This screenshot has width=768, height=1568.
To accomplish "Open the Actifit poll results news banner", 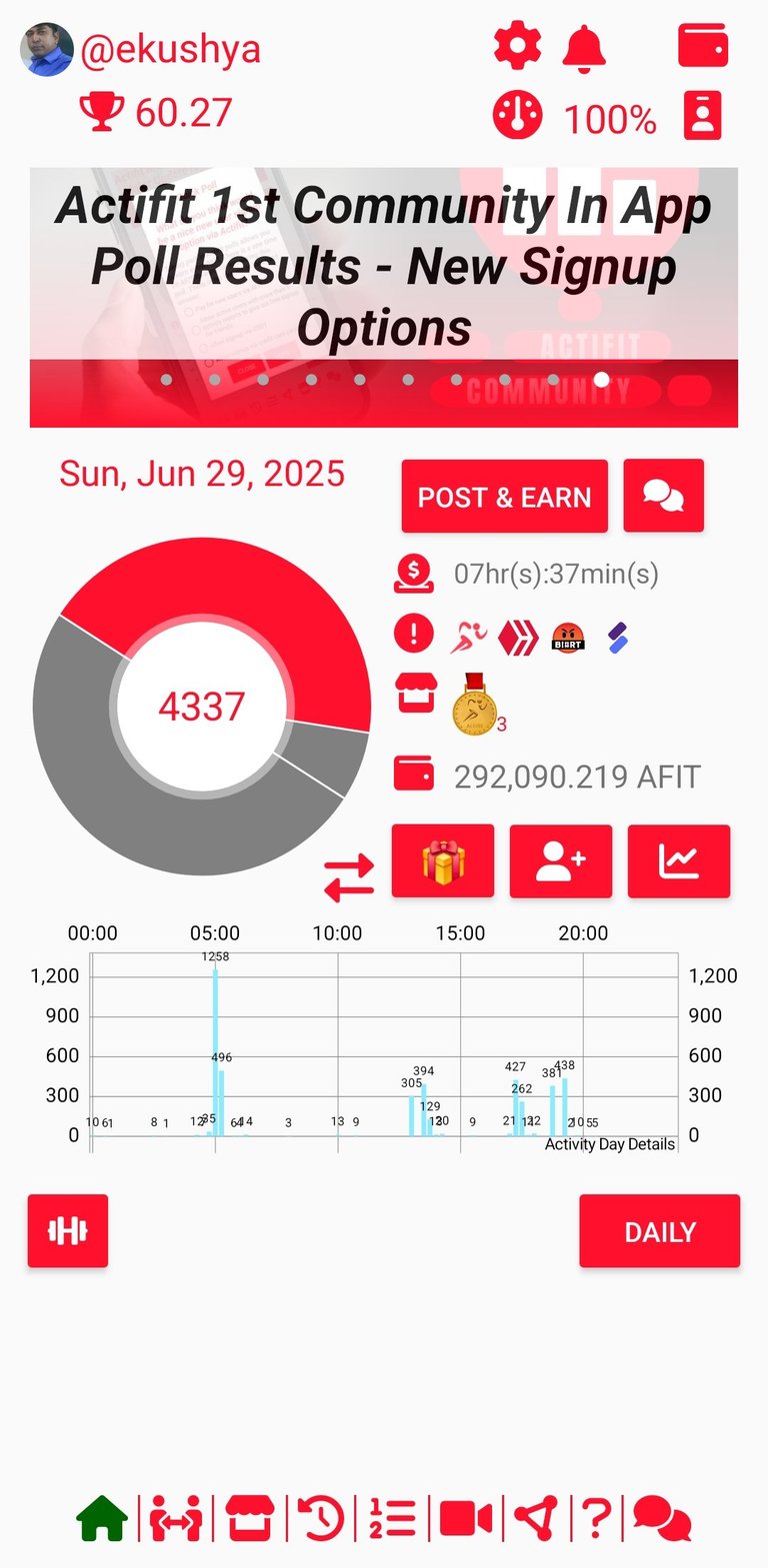I will pyautogui.click(x=384, y=297).
